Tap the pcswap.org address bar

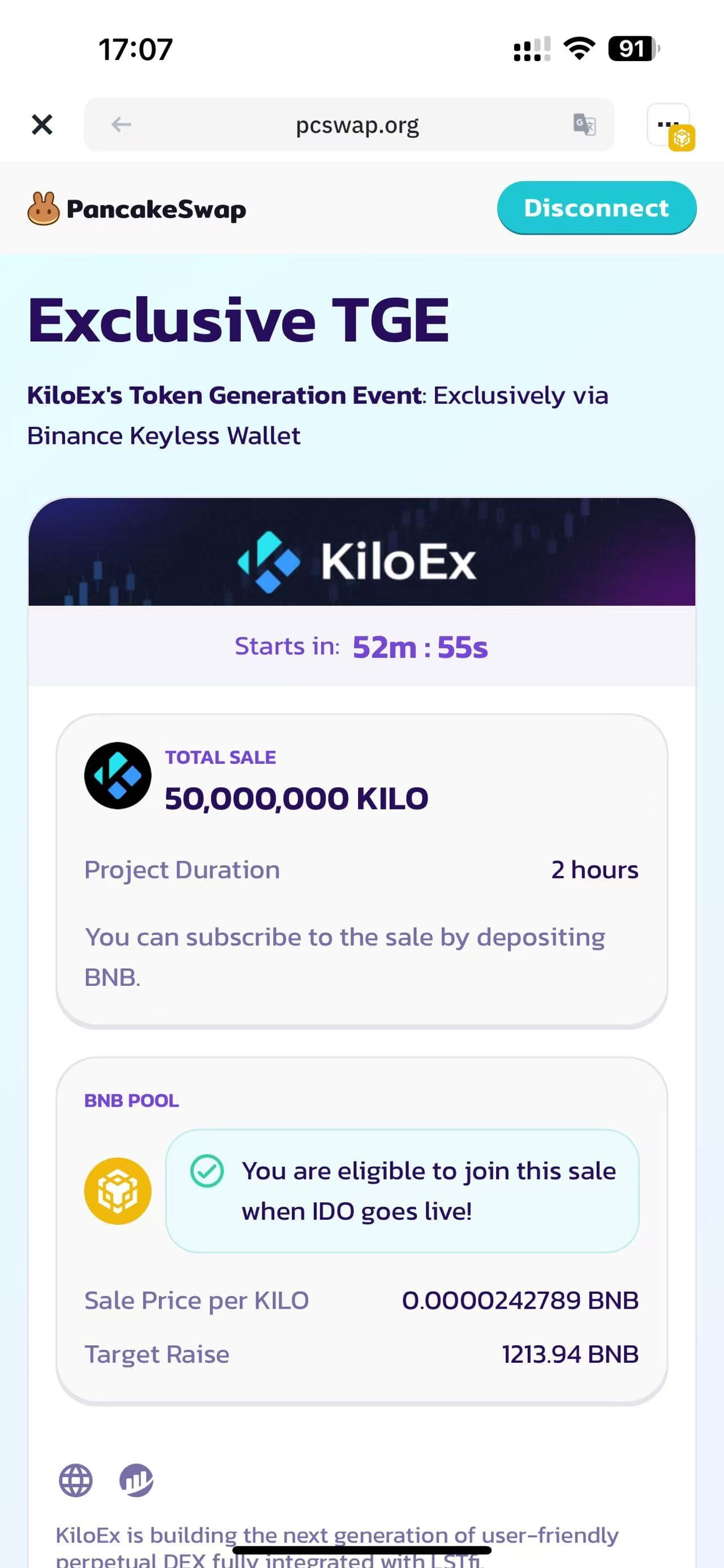coord(357,125)
